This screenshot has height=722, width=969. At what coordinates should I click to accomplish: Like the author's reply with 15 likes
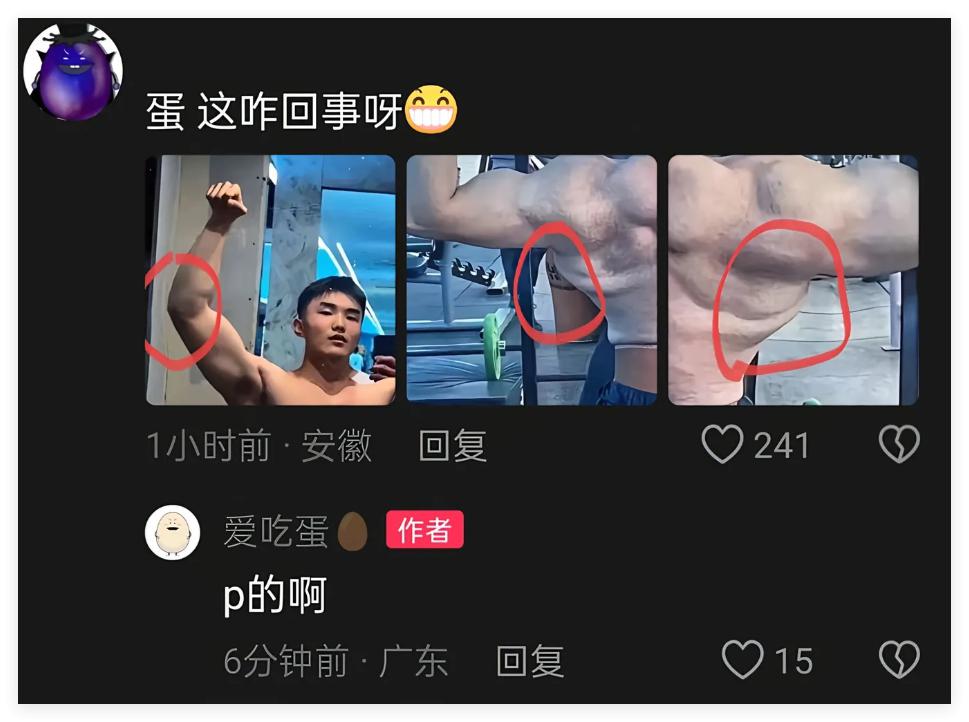[743, 660]
